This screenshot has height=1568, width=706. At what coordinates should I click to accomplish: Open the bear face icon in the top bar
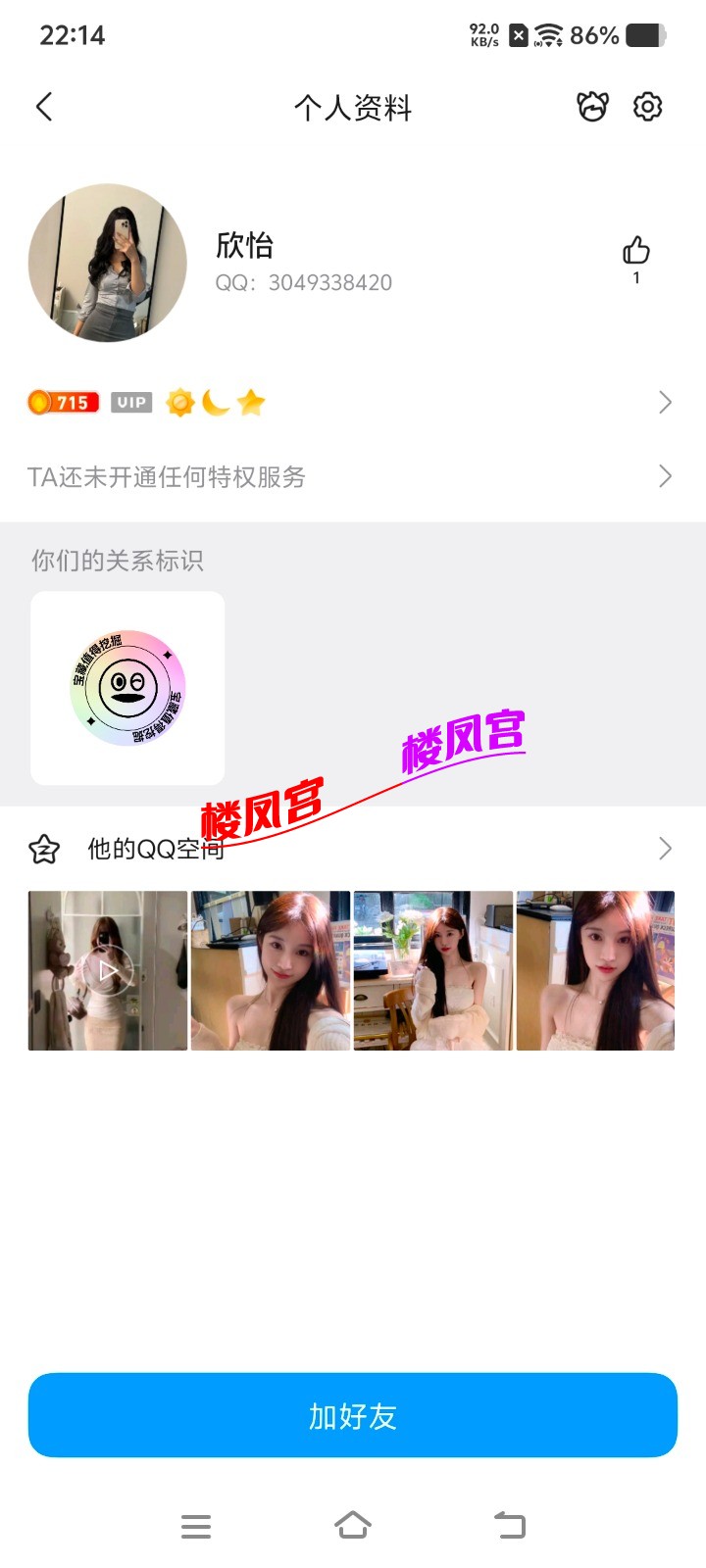click(x=592, y=106)
